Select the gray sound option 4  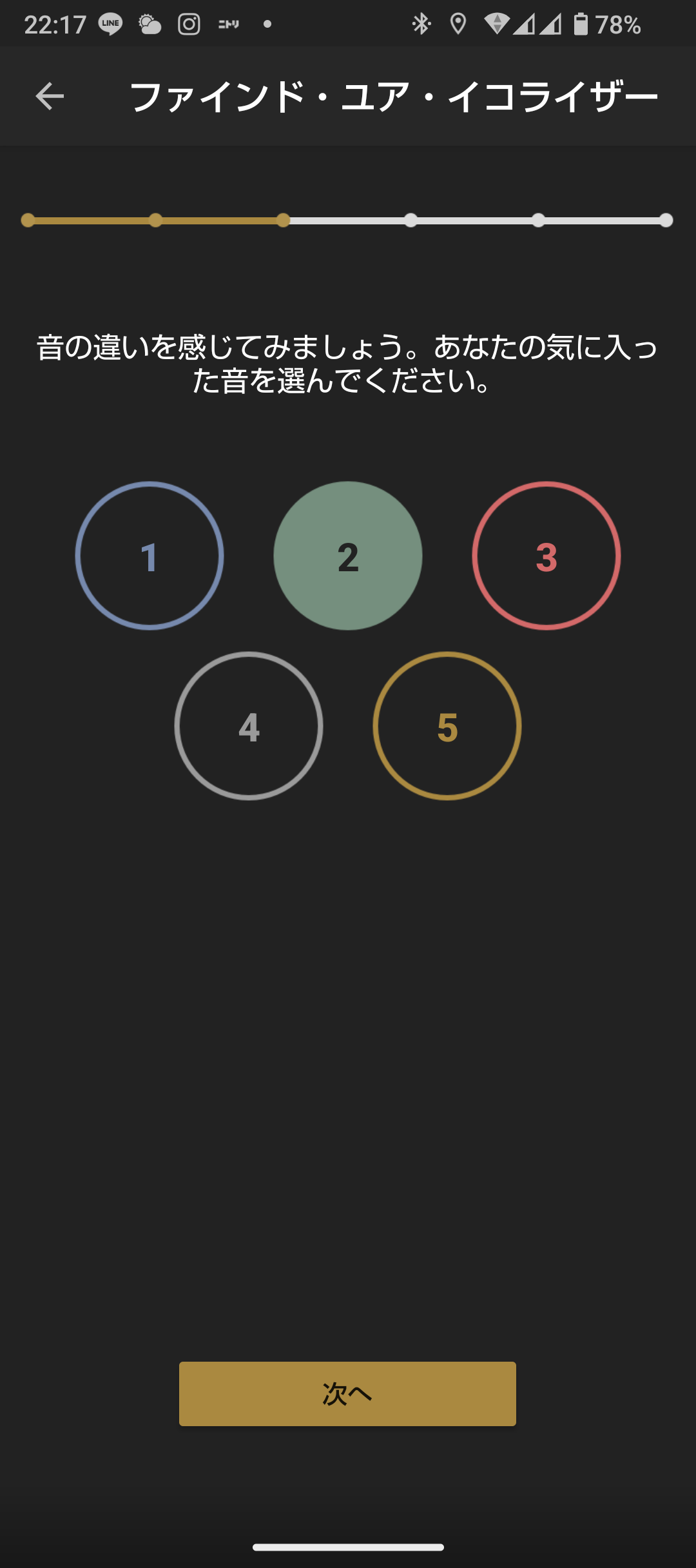[249, 726]
